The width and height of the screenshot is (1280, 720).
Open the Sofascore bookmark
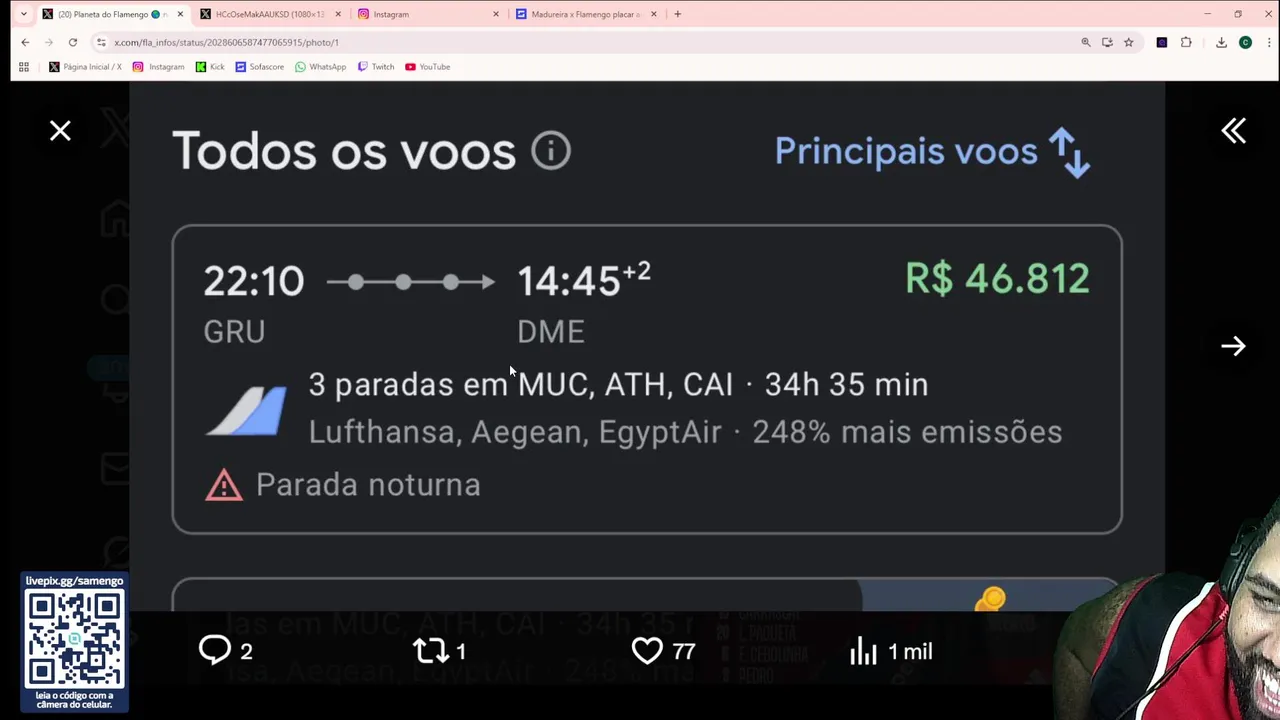[260, 67]
